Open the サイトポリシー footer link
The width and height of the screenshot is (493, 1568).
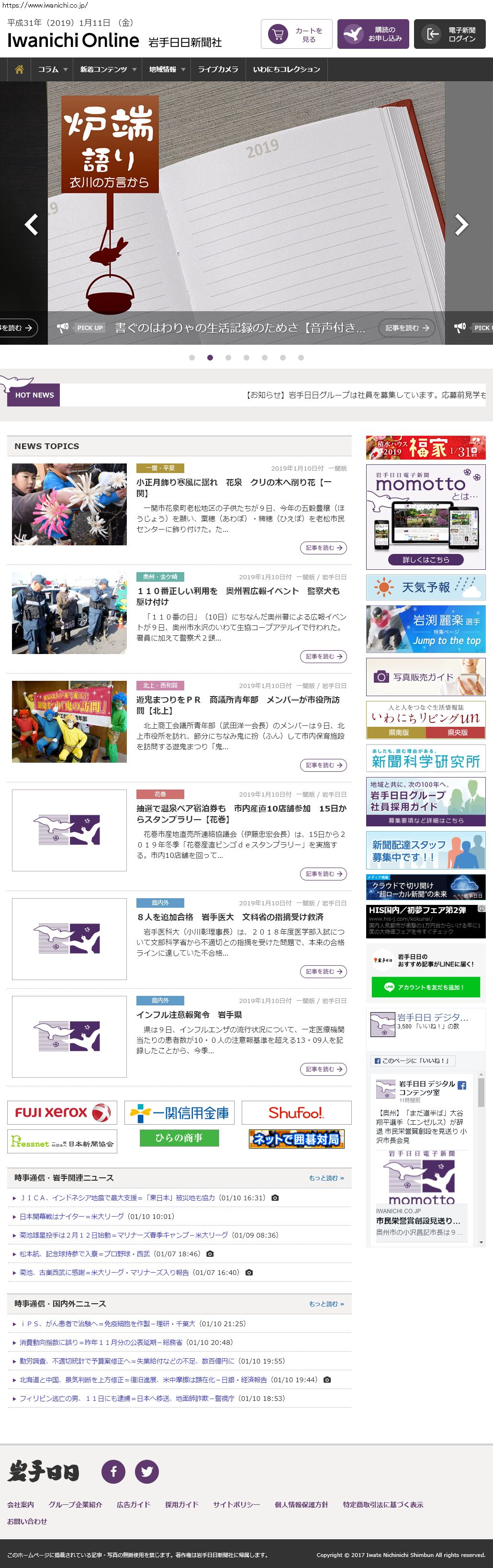pyautogui.click(x=236, y=1504)
